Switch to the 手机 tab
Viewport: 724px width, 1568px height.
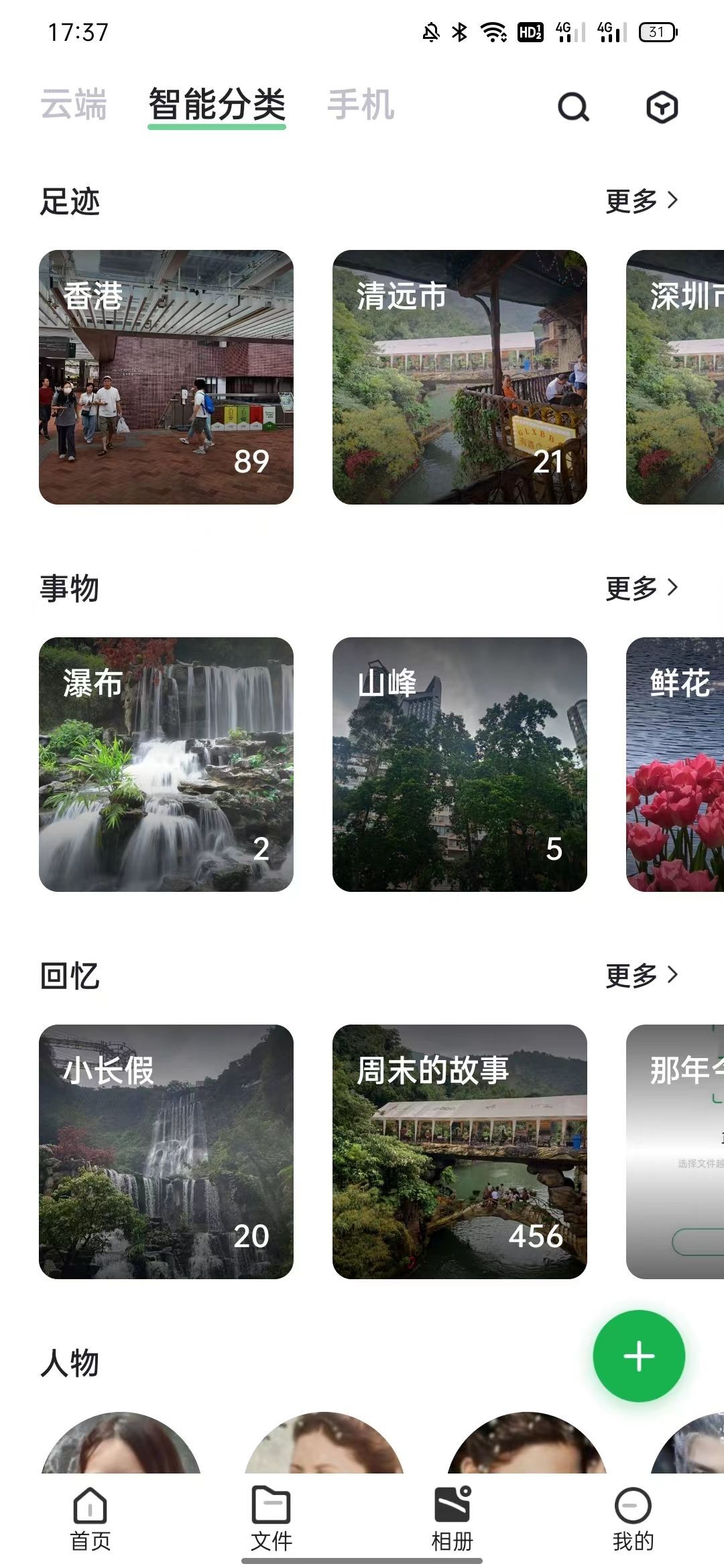pyautogui.click(x=361, y=105)
